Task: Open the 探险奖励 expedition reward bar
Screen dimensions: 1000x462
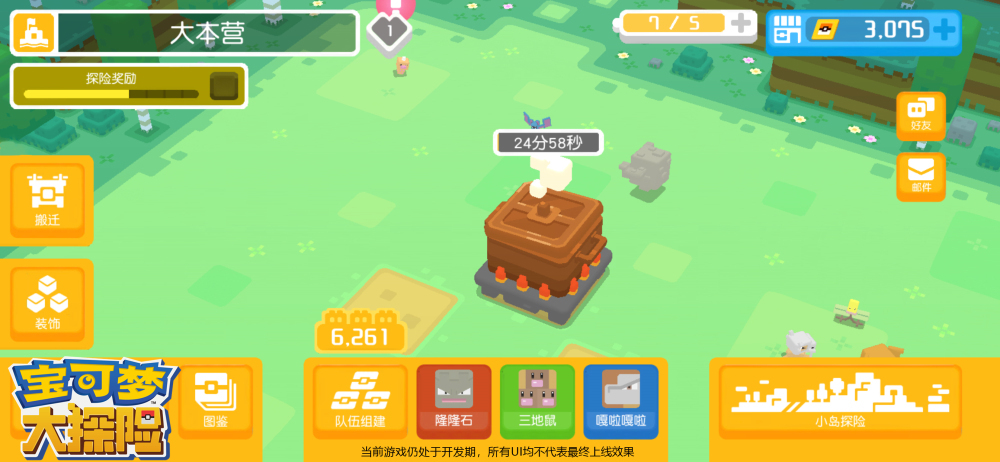Action: click(128, 86)
